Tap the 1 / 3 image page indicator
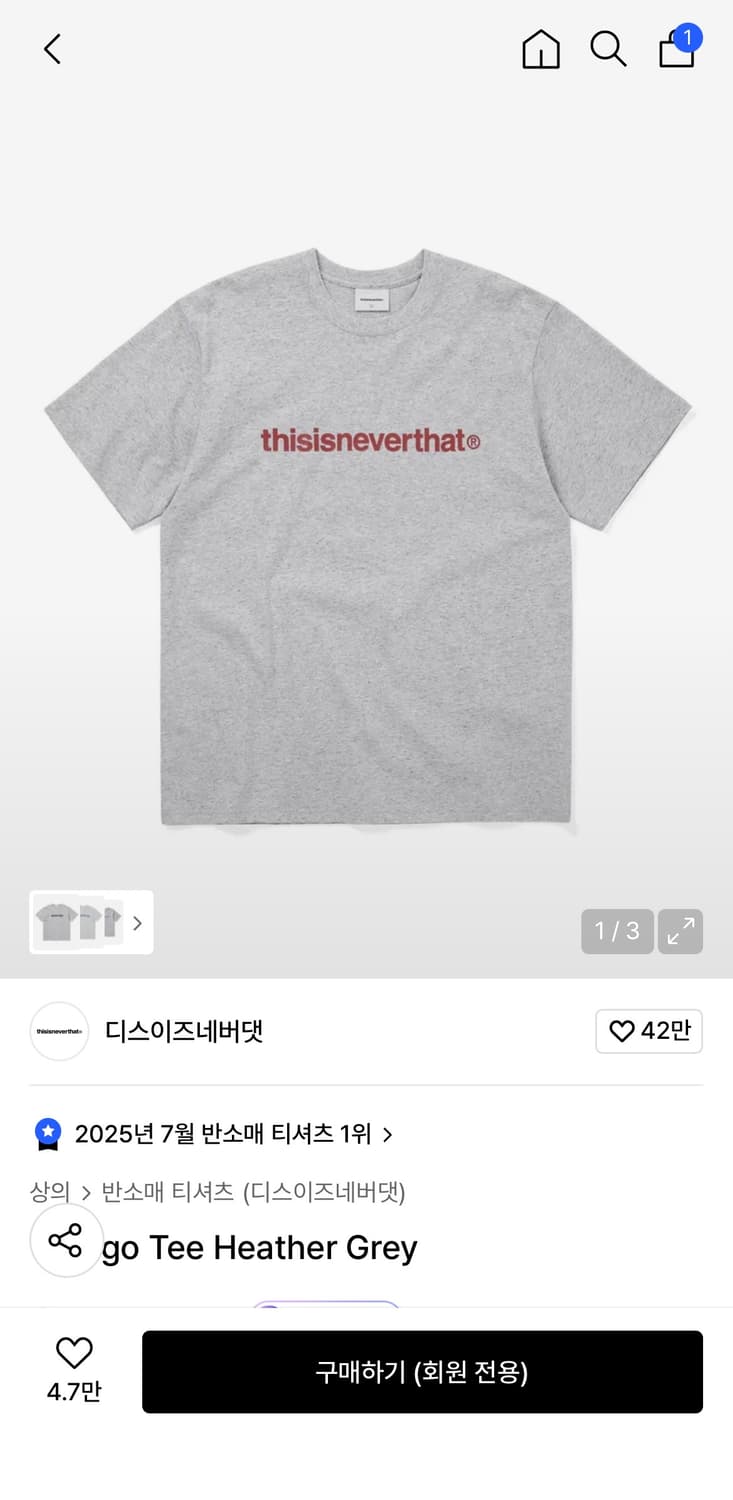733x1500 pixels. point(617,931)
